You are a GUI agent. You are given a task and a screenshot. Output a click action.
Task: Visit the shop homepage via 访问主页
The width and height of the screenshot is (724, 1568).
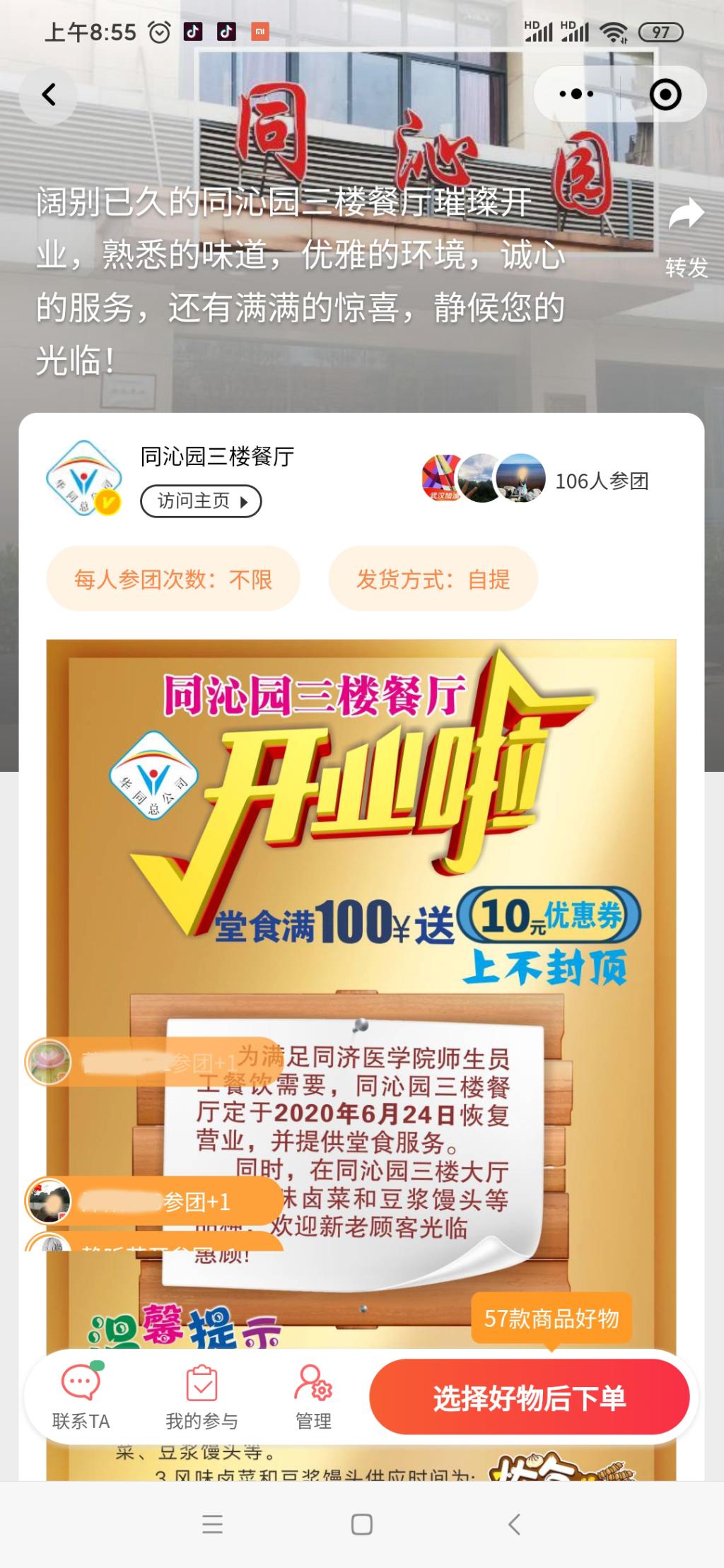coord(201,501)
